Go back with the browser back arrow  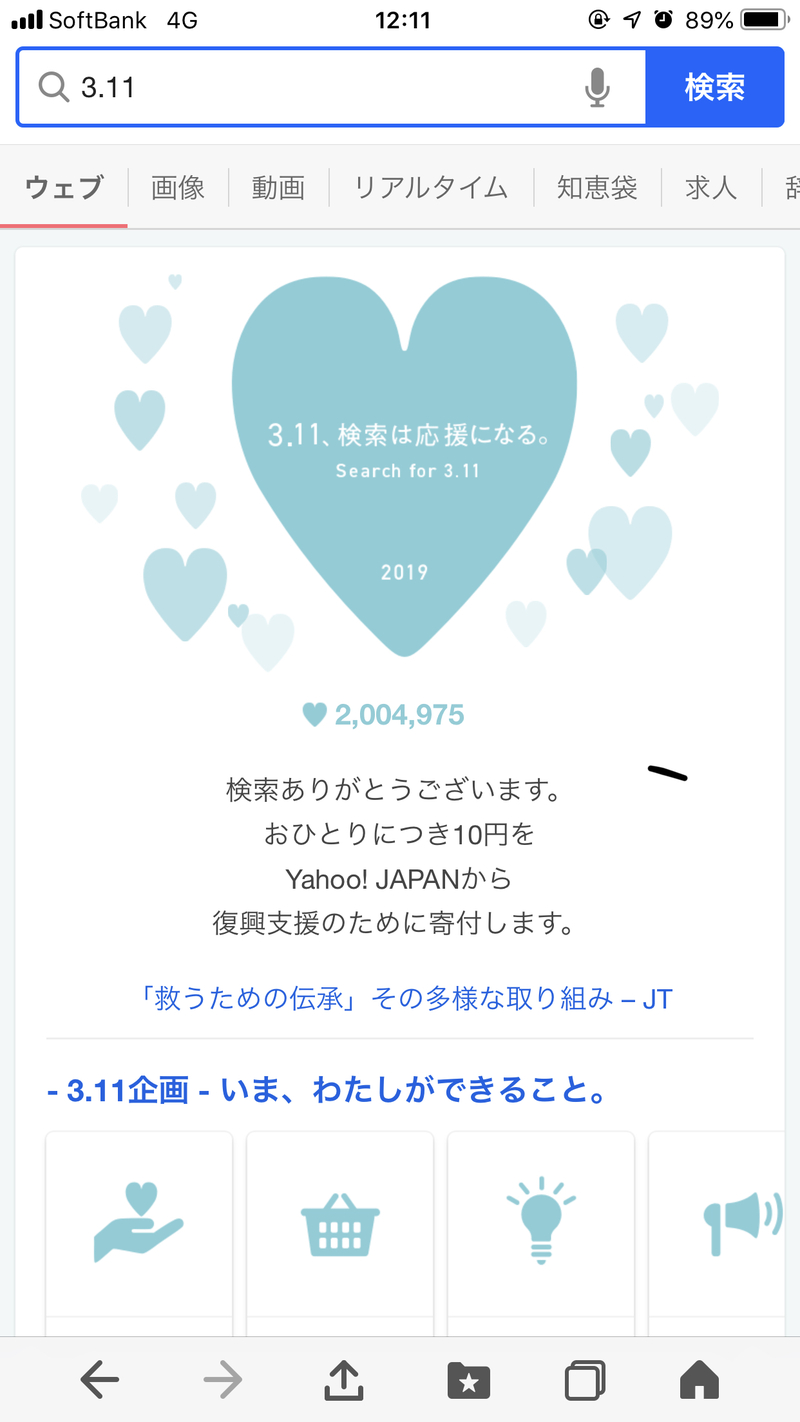coord(99,1381)
